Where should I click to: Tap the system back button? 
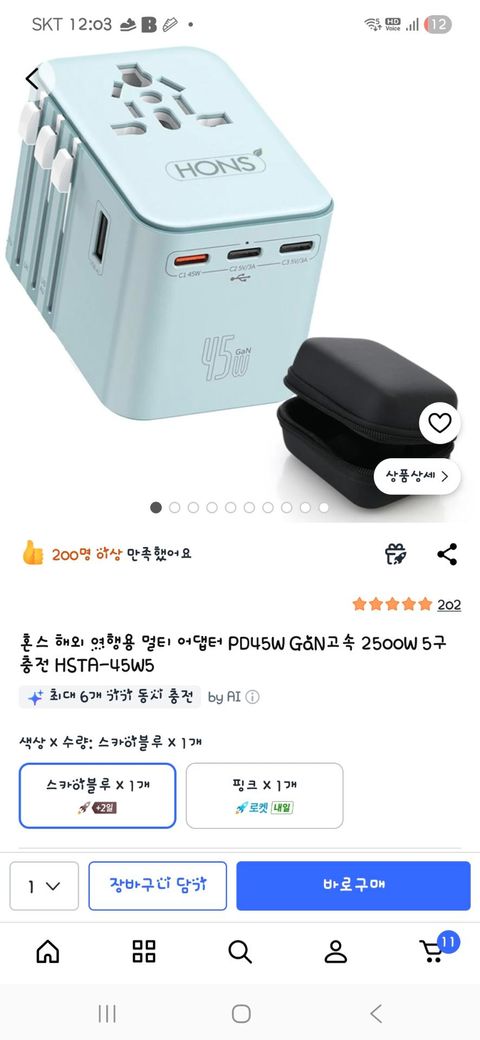(376, 1013)
